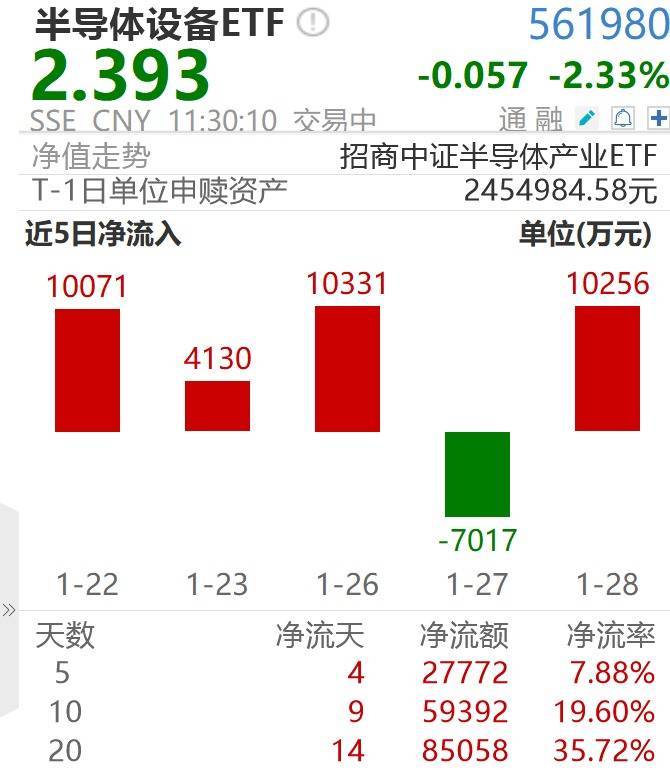Add this ETF to watchlist with plus
670x770 pixels.
click(658, 119)
